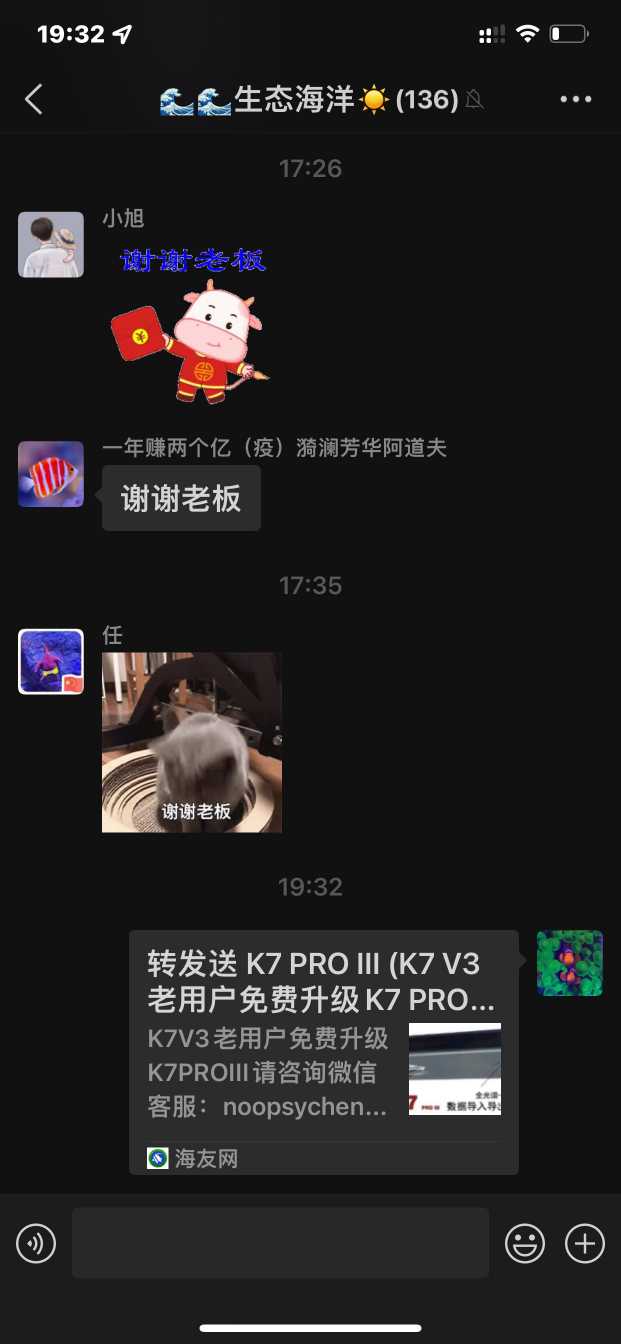Open my own avatar beside the shared link
The width and height of the screenshot is (621, 1344).
(x=569, y=963)
